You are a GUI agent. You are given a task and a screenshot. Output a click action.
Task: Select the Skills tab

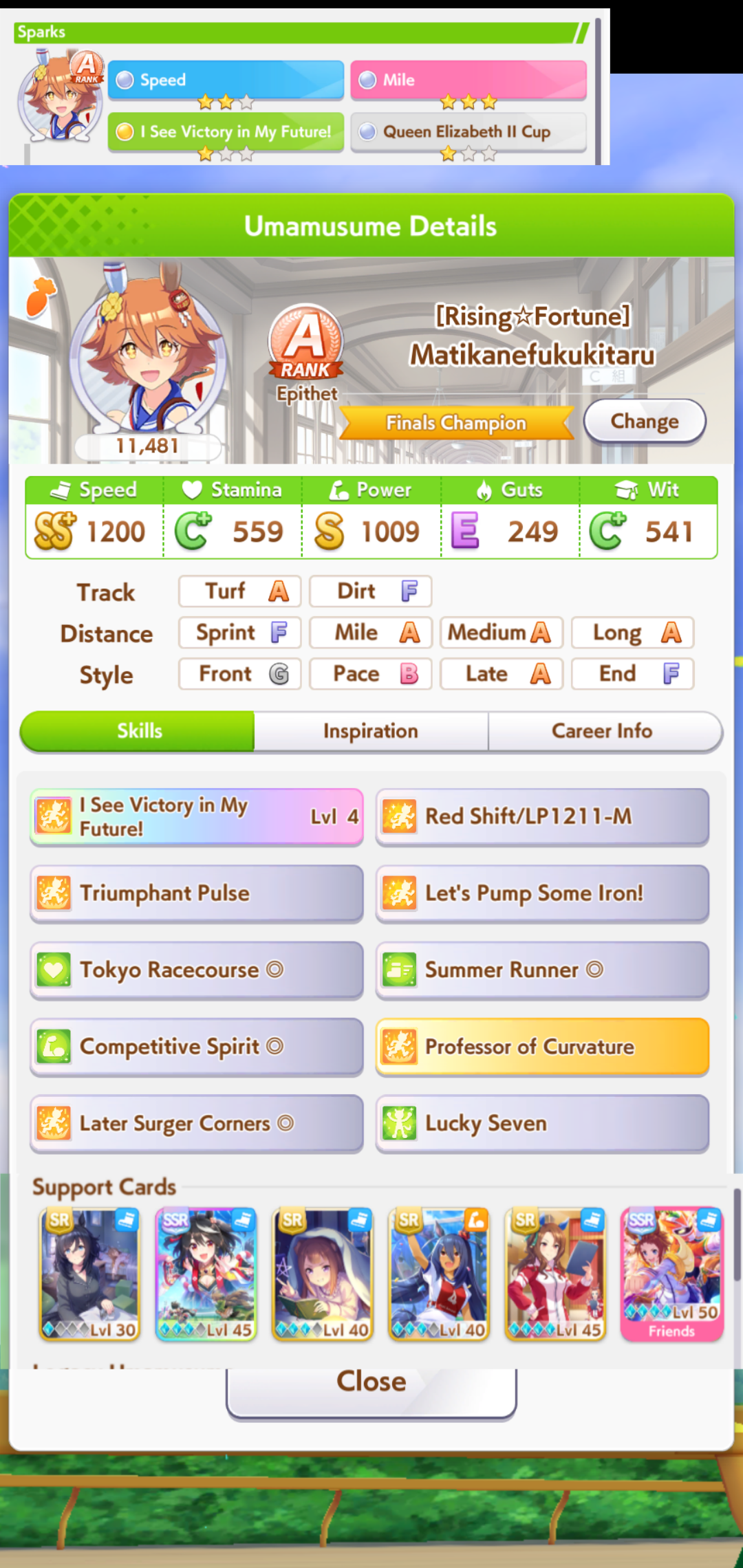[138, 731]
